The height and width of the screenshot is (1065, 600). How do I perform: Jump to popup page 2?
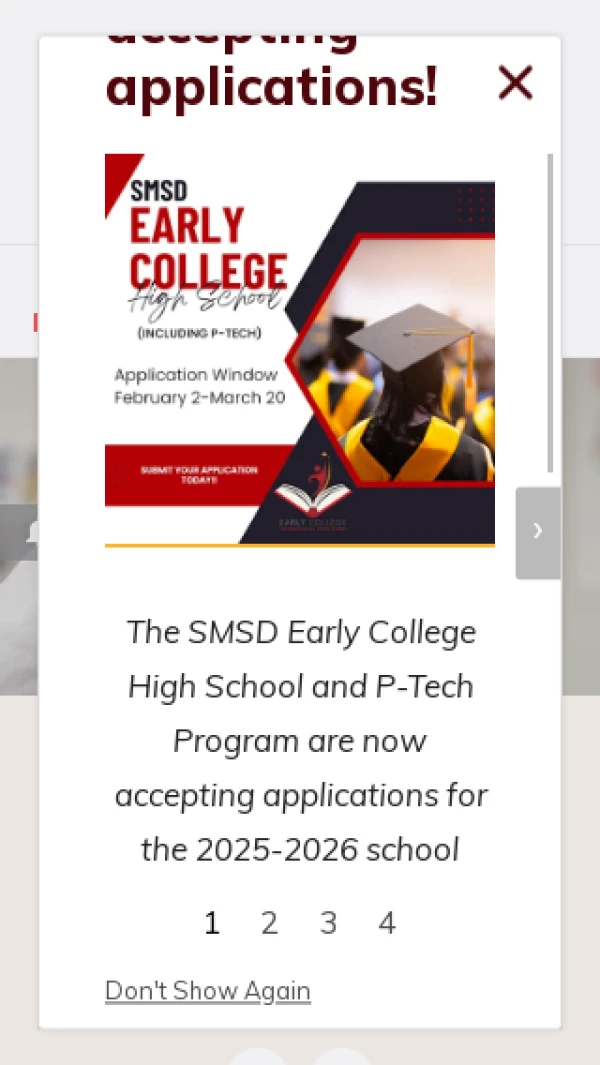pos(269,923)
